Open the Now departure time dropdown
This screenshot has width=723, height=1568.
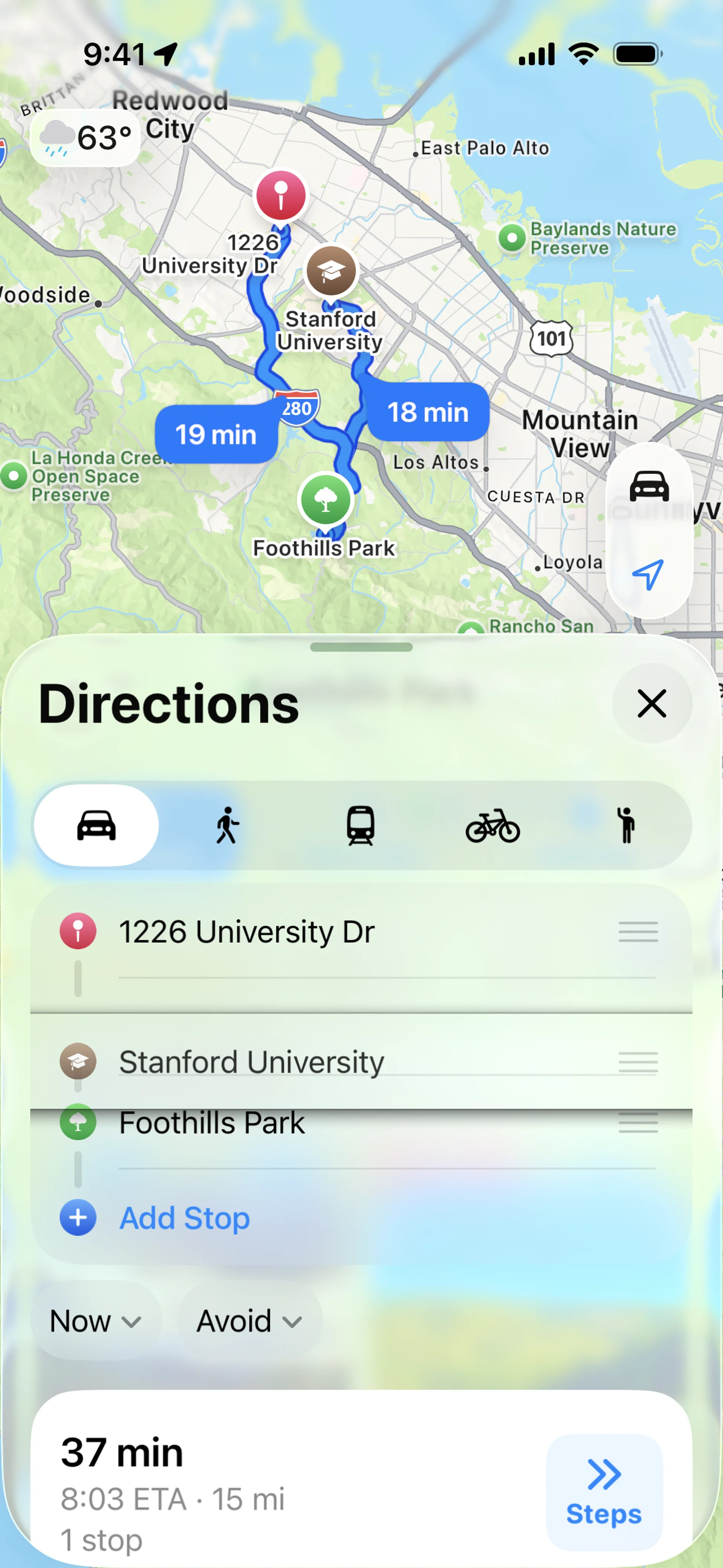pyautogui.click(x=96, y=1321)
